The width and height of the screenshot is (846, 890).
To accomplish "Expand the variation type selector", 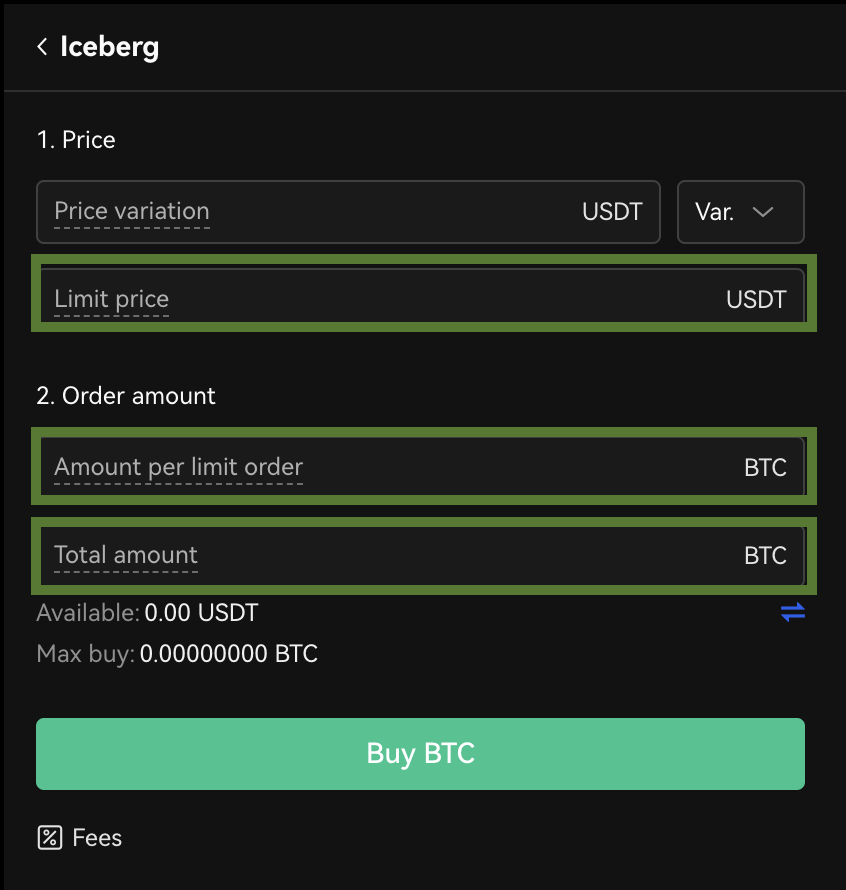I will coord(741,212).
